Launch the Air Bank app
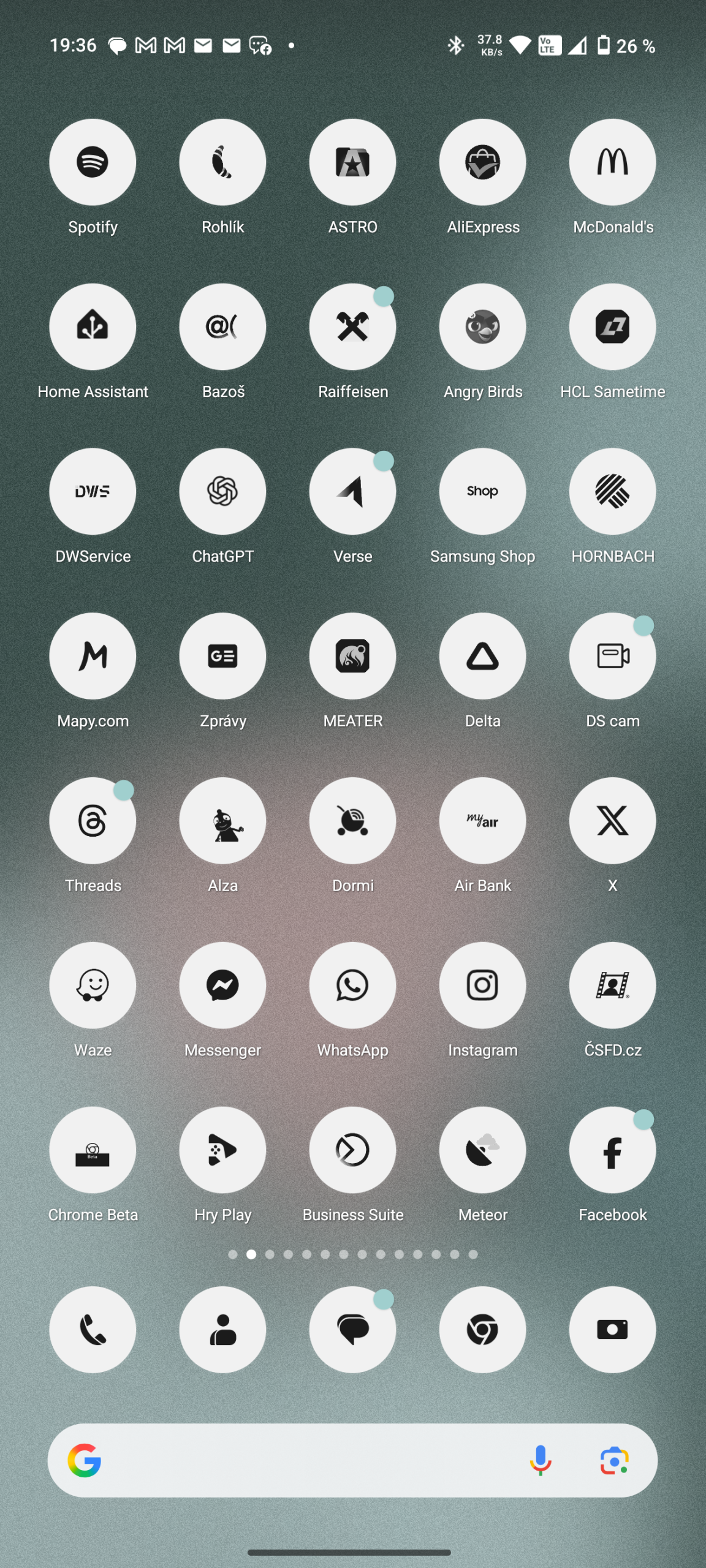Image resolution: width=706 pixels, height=1568 pixels. pos(482,821)
